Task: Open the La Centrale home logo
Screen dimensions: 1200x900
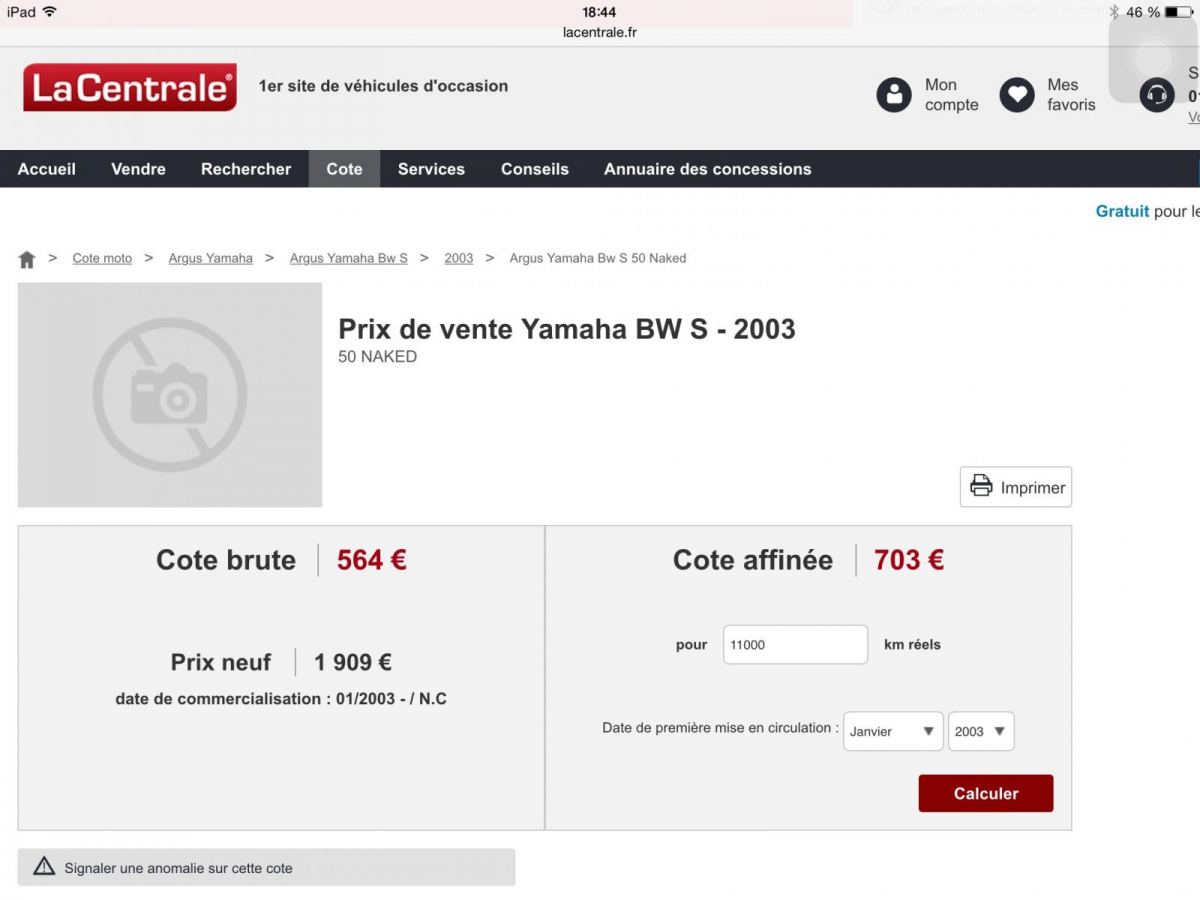Action: click(130, 88)
